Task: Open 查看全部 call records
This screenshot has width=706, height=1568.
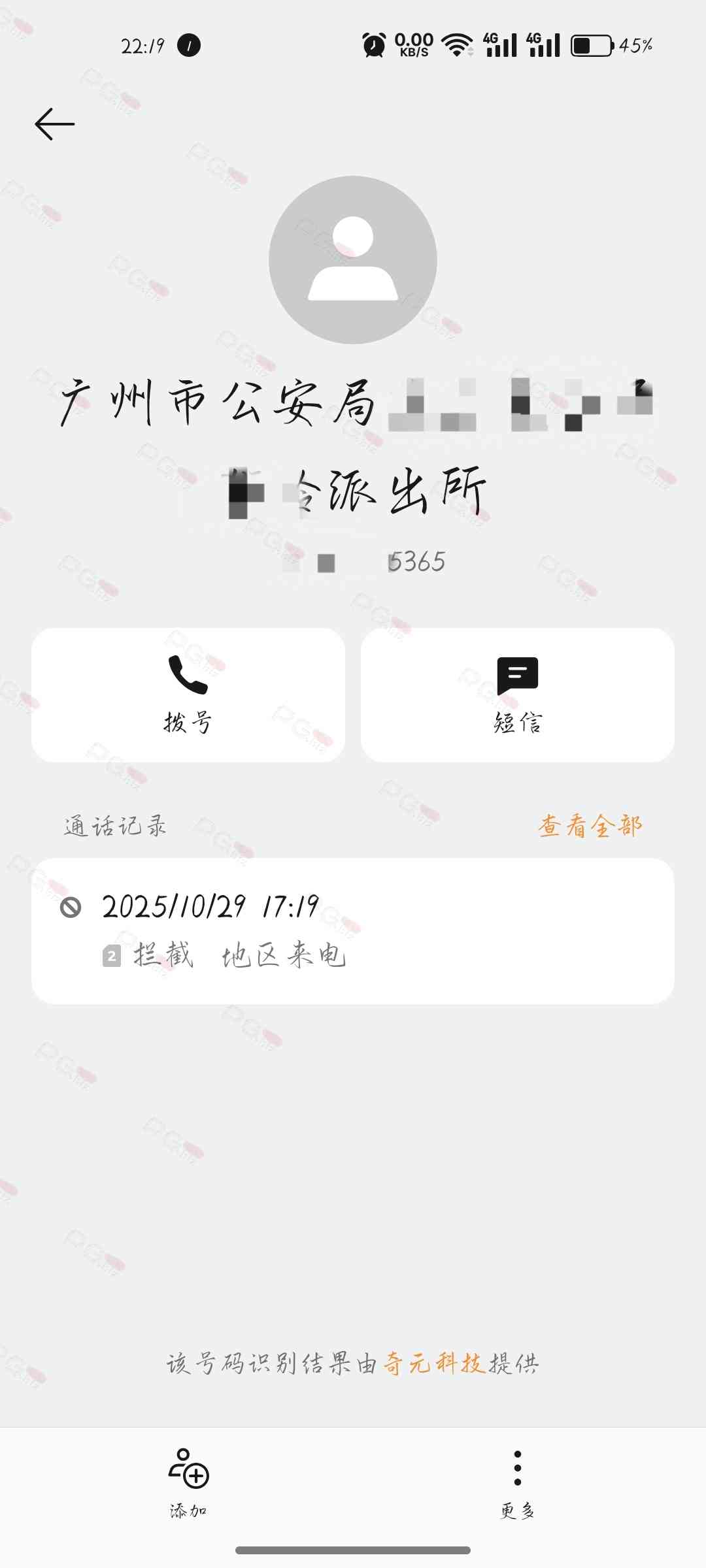Action: pyautogui.click(x=590, y=826)
